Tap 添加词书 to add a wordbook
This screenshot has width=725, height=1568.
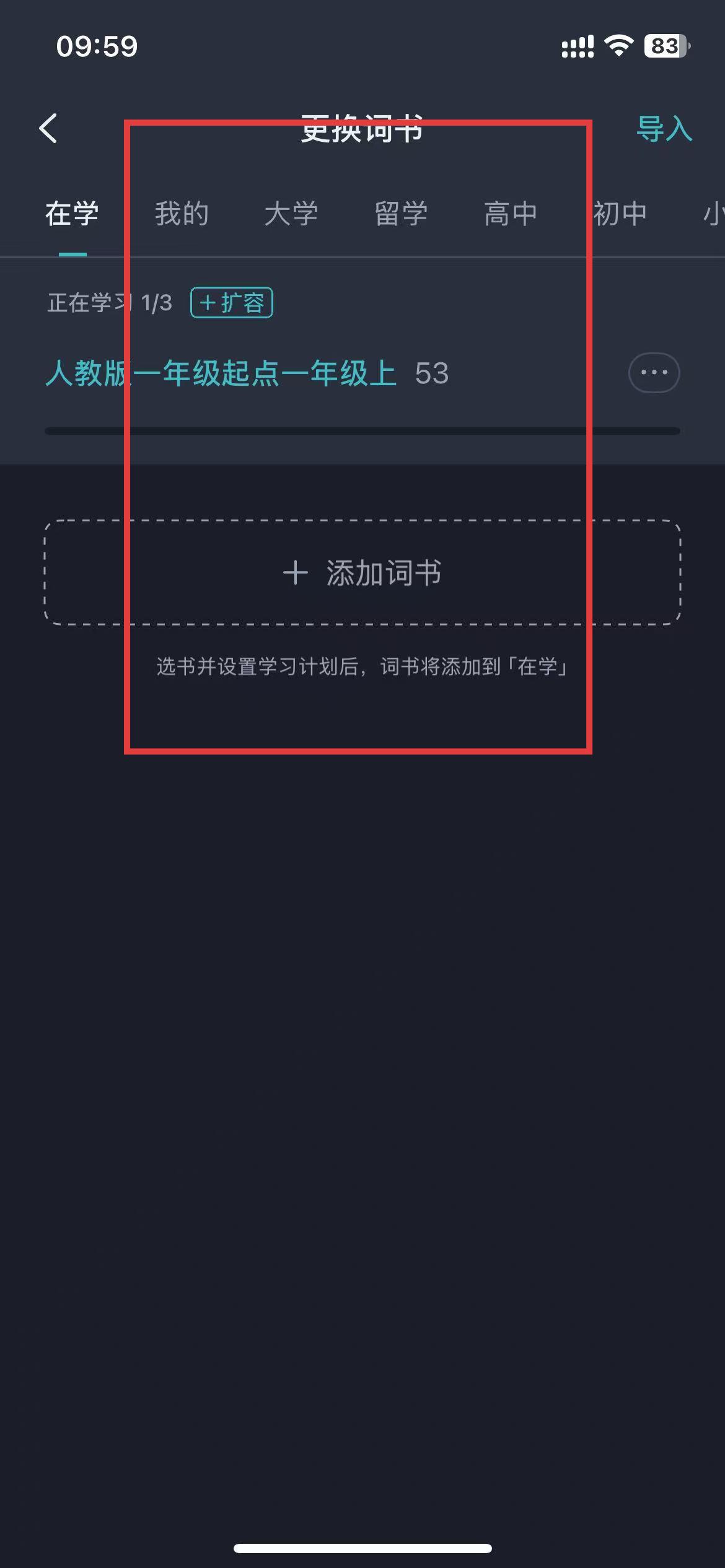click(362, 572)
